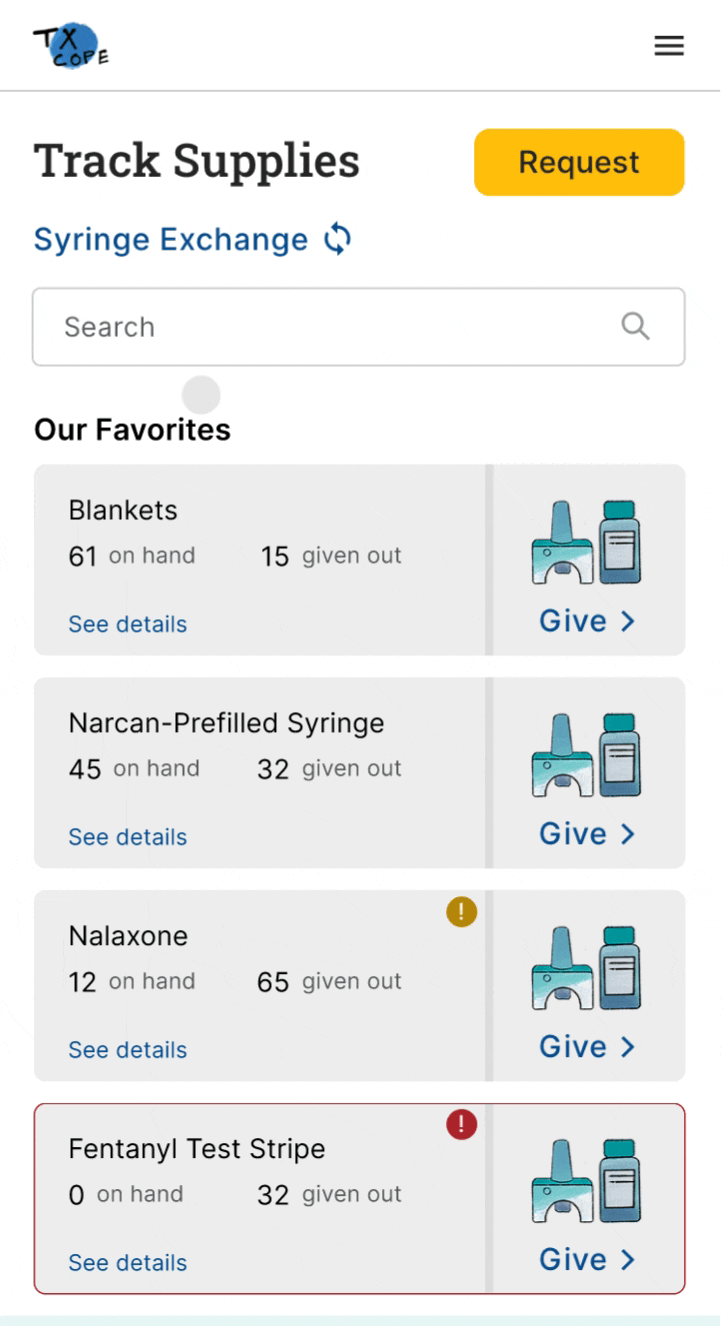
Task: Open the Syringe Exchange section
Action: click(x=170, y=239)
